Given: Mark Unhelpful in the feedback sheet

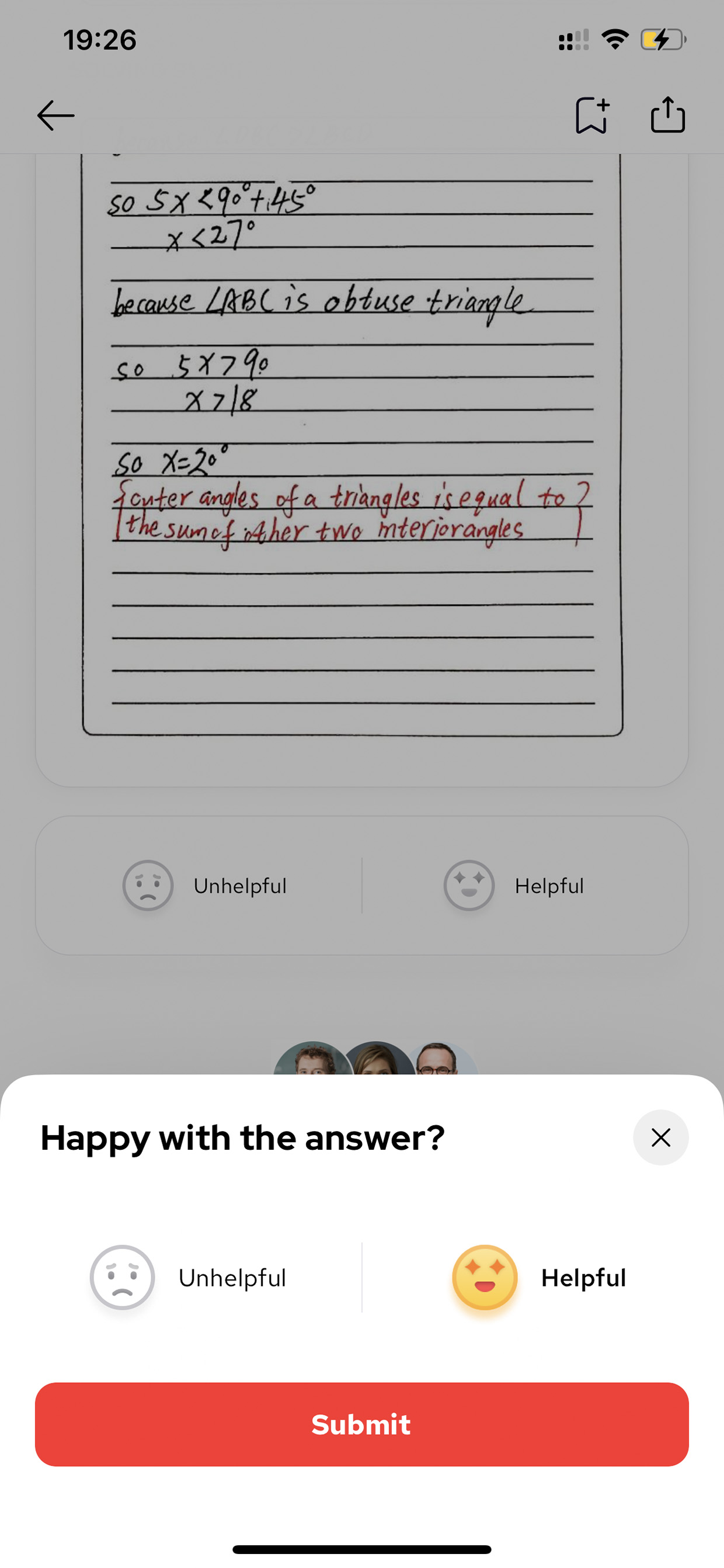Looking at the screenshot, I should point(188,1277).
